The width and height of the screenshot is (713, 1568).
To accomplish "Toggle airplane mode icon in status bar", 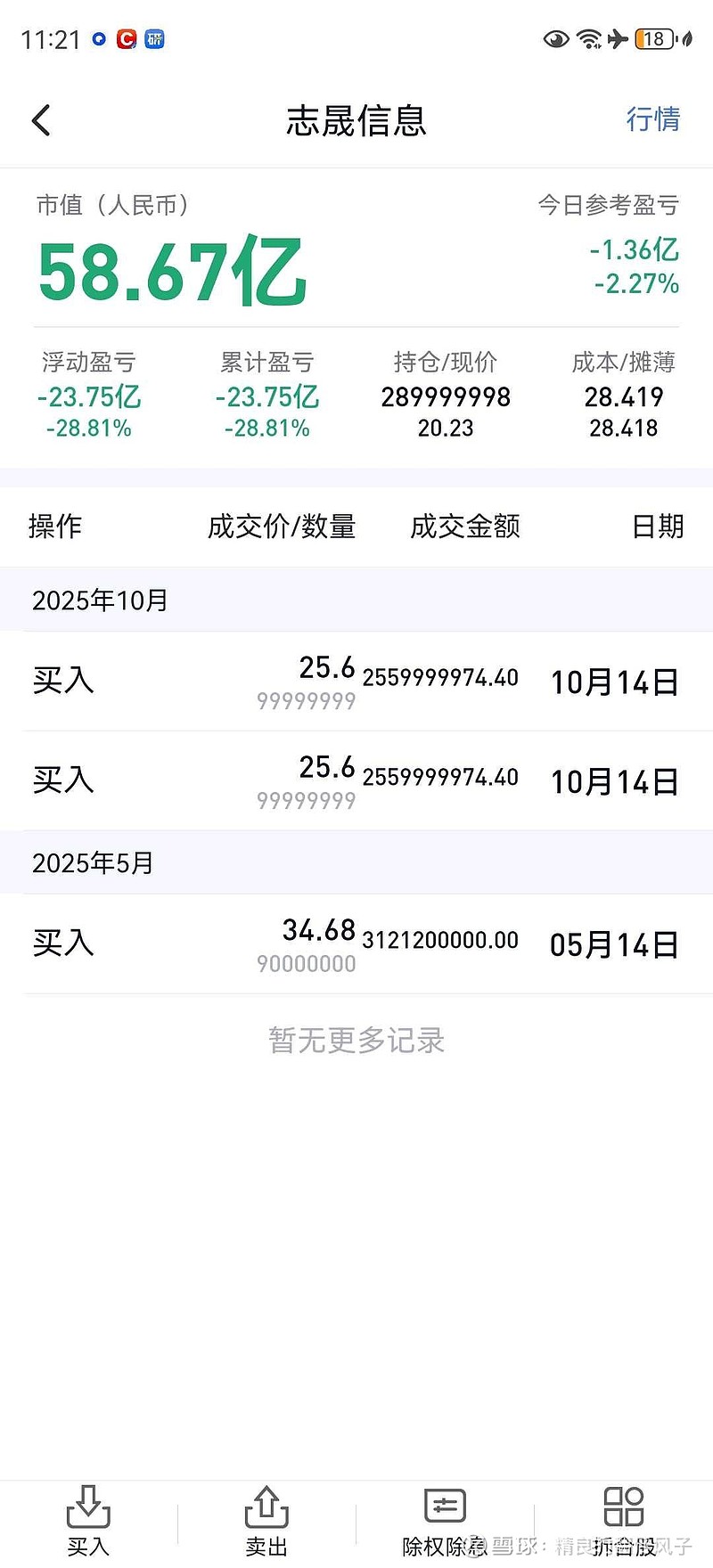I will (x=618, y=38).
